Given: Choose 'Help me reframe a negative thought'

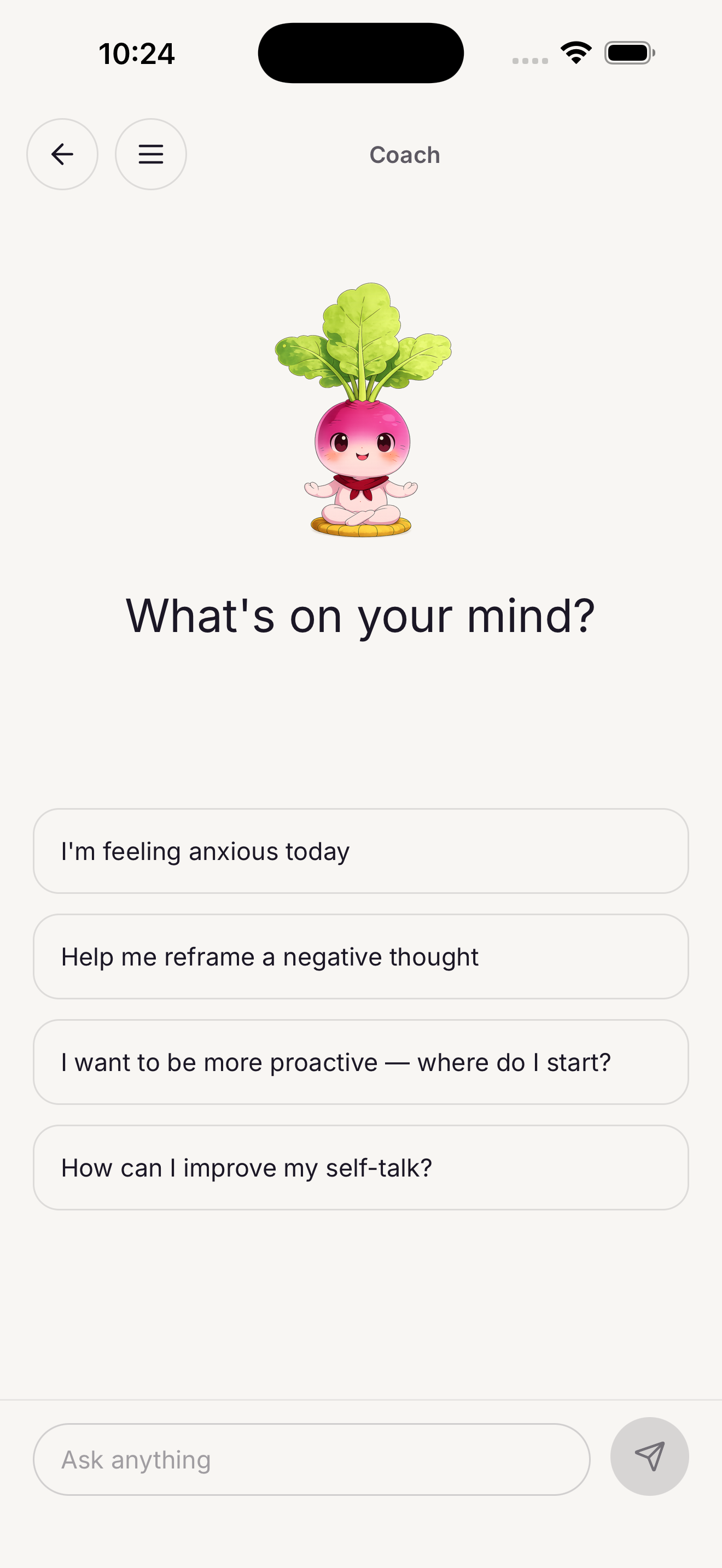Looking at the screenshot, I should (360, 956).
